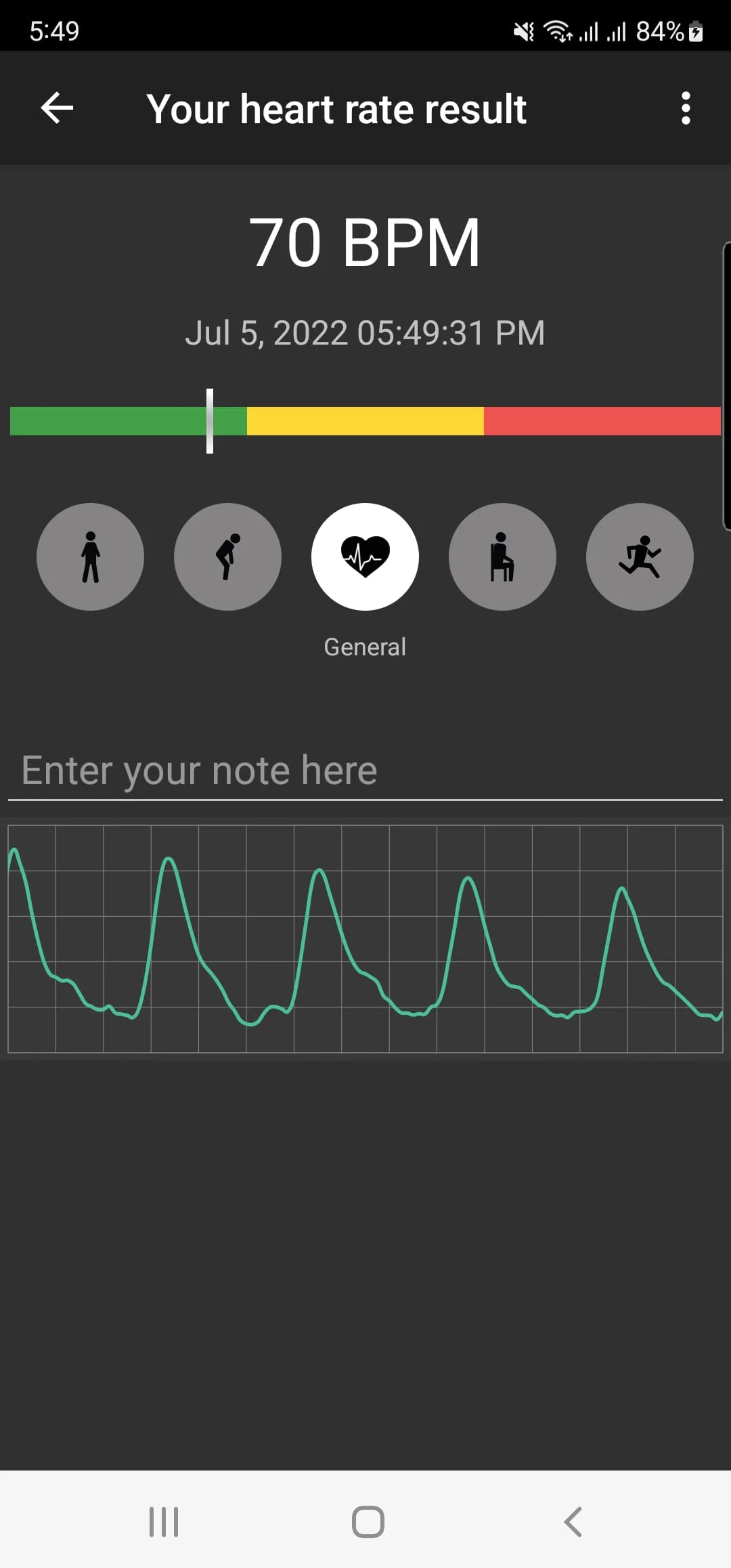This screenshot has width=731, height=1568.
Task: Open recent apps from navigation bar
Action: point(164,1522)
